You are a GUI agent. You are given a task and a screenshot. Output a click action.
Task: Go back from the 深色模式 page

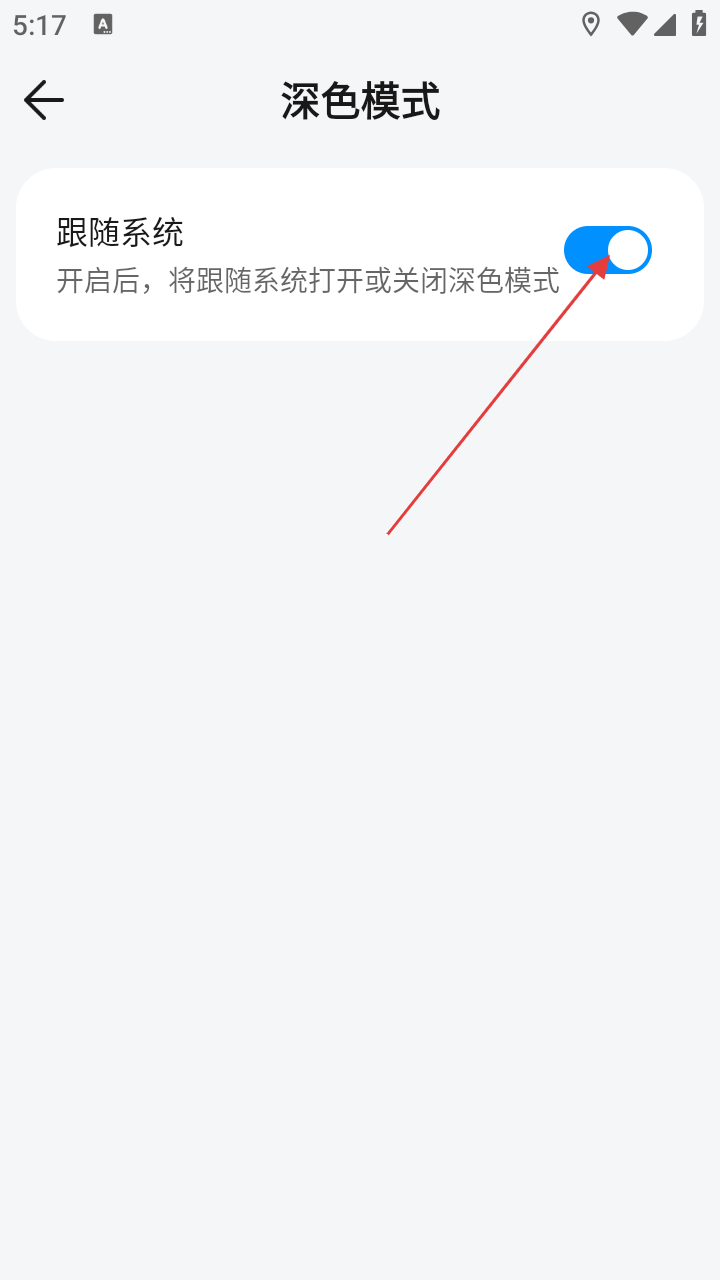point(44,100)
